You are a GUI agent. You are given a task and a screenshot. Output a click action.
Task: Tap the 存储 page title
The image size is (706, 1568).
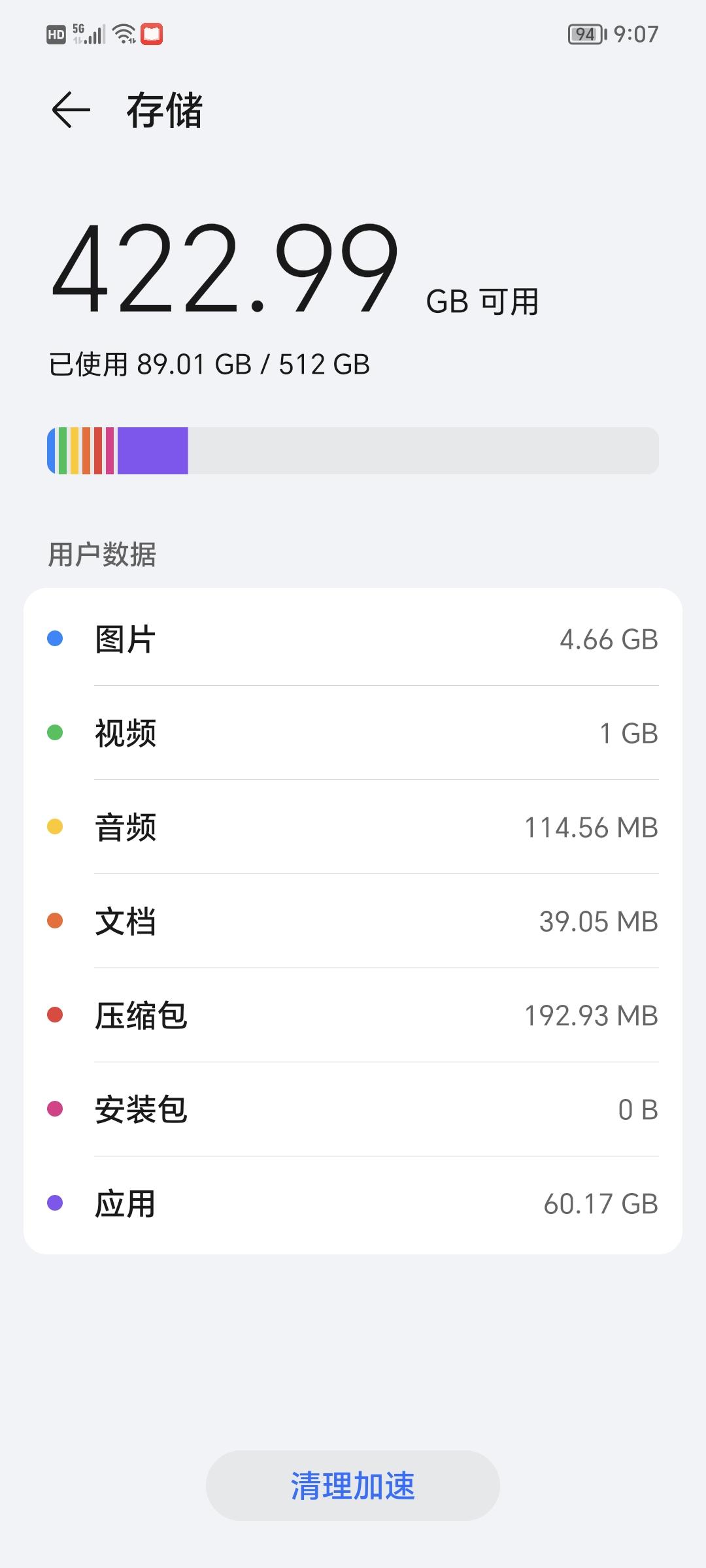pos(164,111)
